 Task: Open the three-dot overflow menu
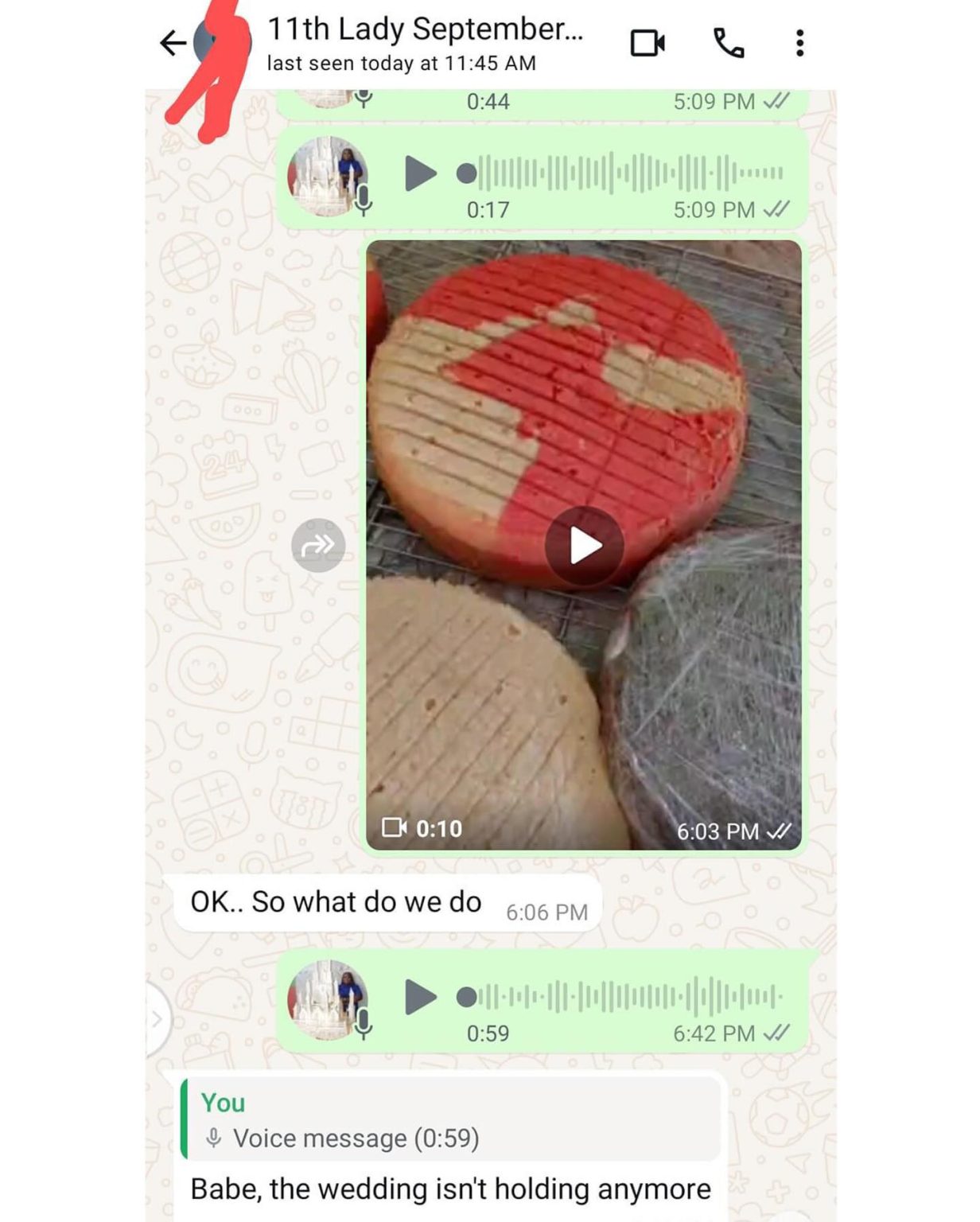[x=799, y=43]
